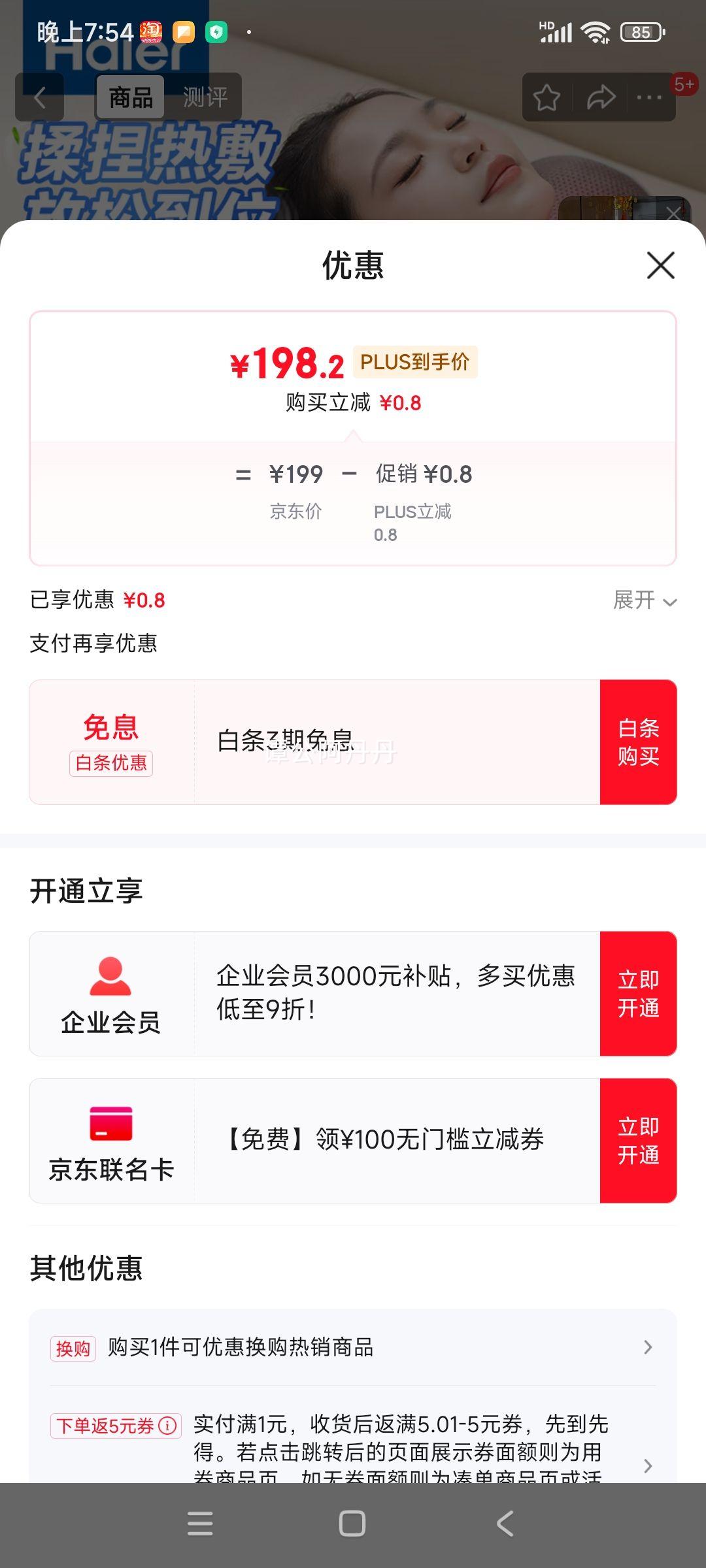Image resolution: width=706 pixels, height=1568 pixels.
Task: Activate 京东联名卡 with 立即开通
Action: tap(638, 1141)
